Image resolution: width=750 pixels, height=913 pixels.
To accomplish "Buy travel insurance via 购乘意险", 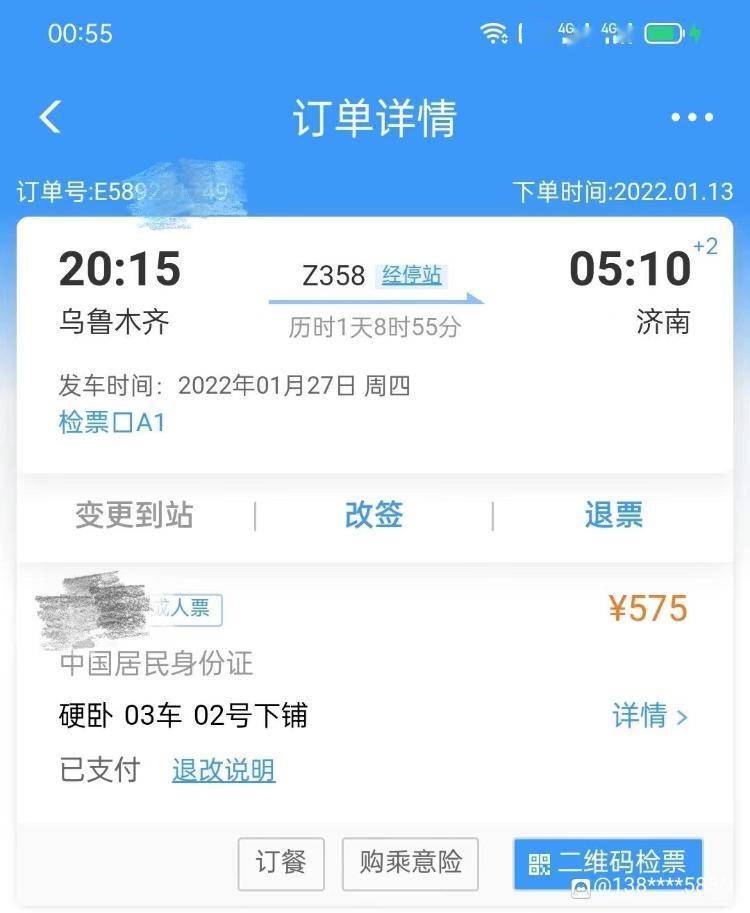I will pos(410,863).
